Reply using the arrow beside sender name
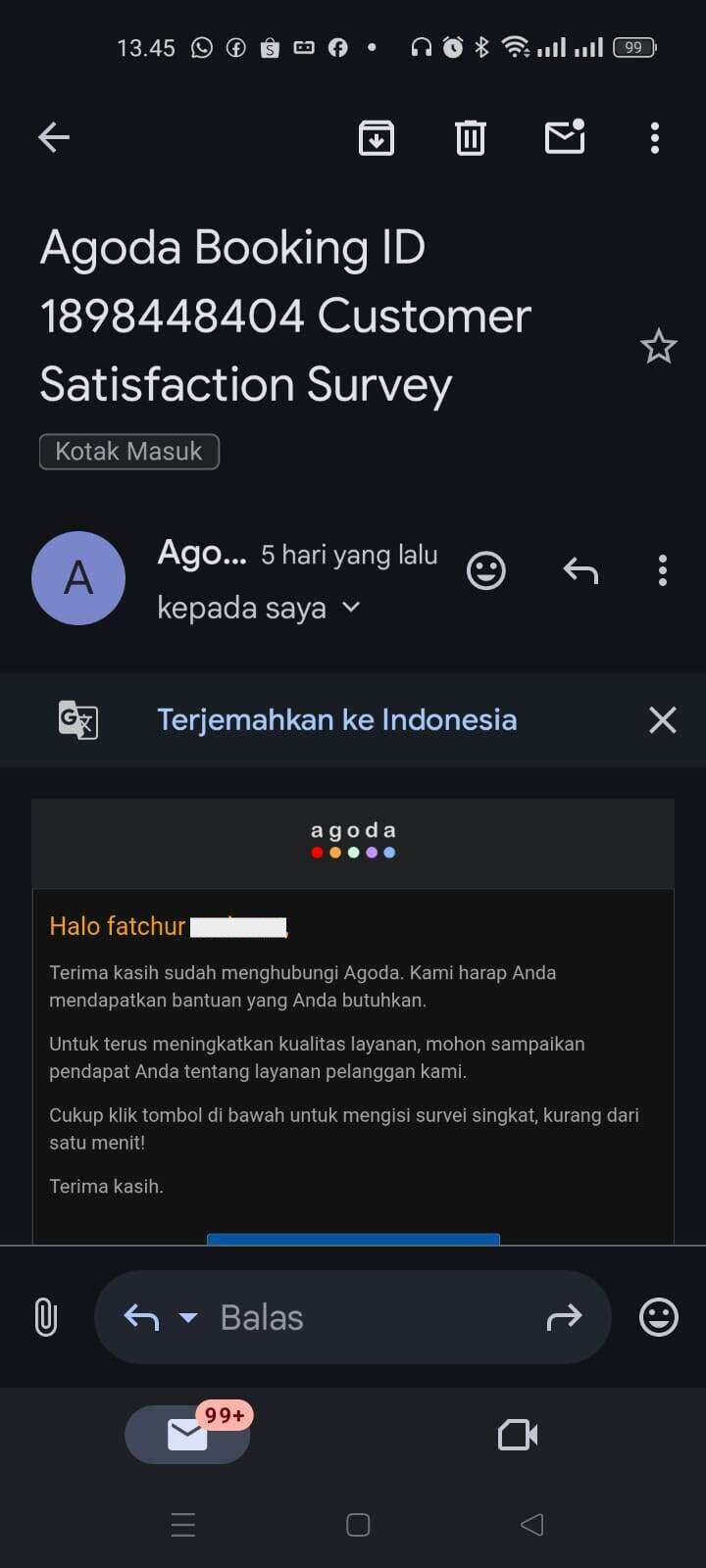This screenshot has width=706, height=1568. (580, 569)
